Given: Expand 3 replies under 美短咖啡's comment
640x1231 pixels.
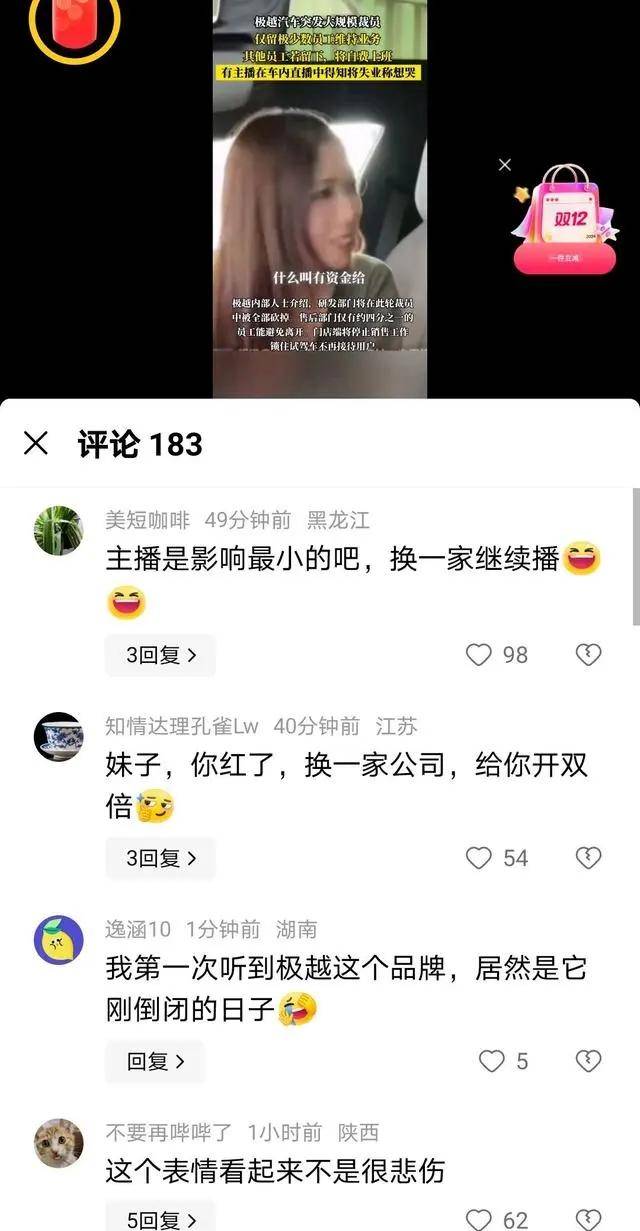Looking at the screenshot, I should tap(160, 655).
